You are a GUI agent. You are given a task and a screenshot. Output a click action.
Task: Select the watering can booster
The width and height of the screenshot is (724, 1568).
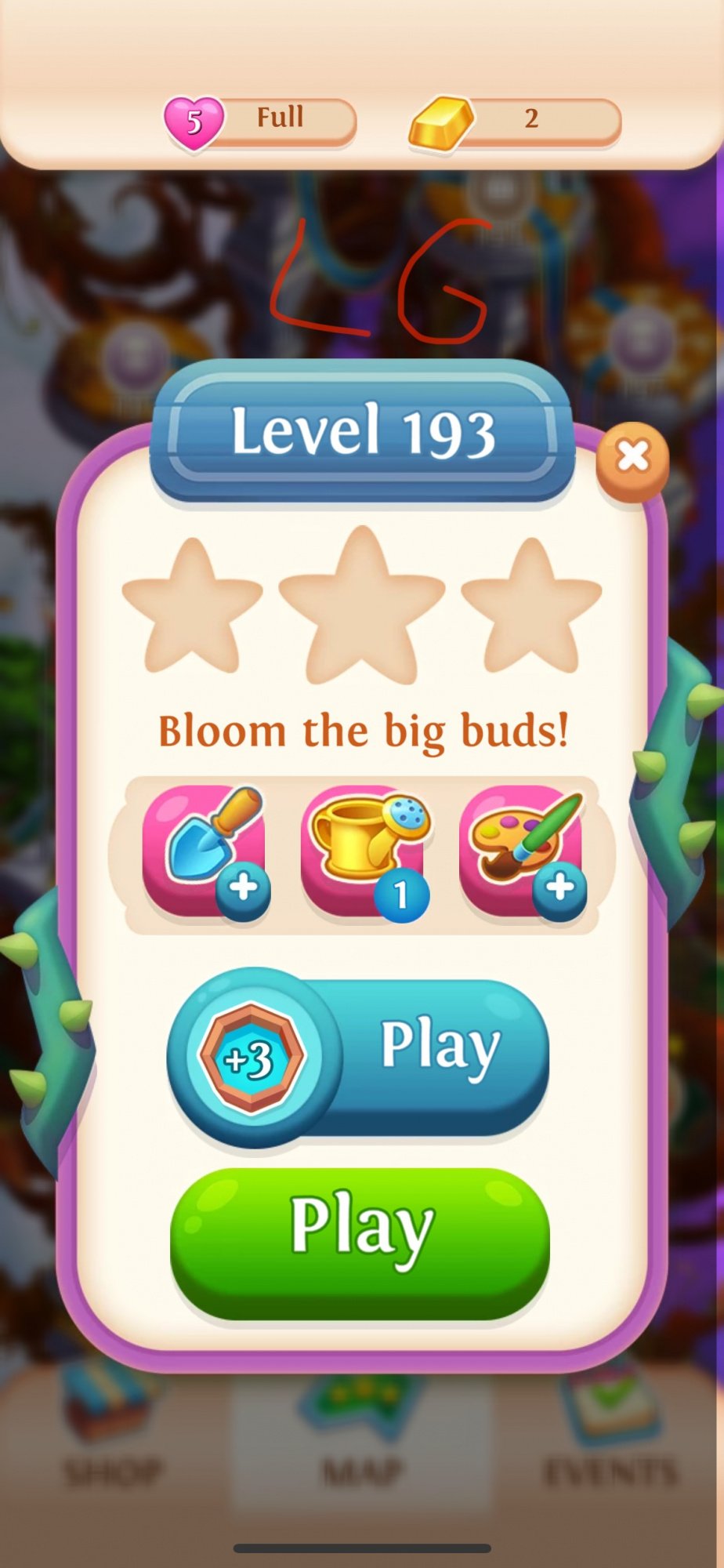coord(364,852)
